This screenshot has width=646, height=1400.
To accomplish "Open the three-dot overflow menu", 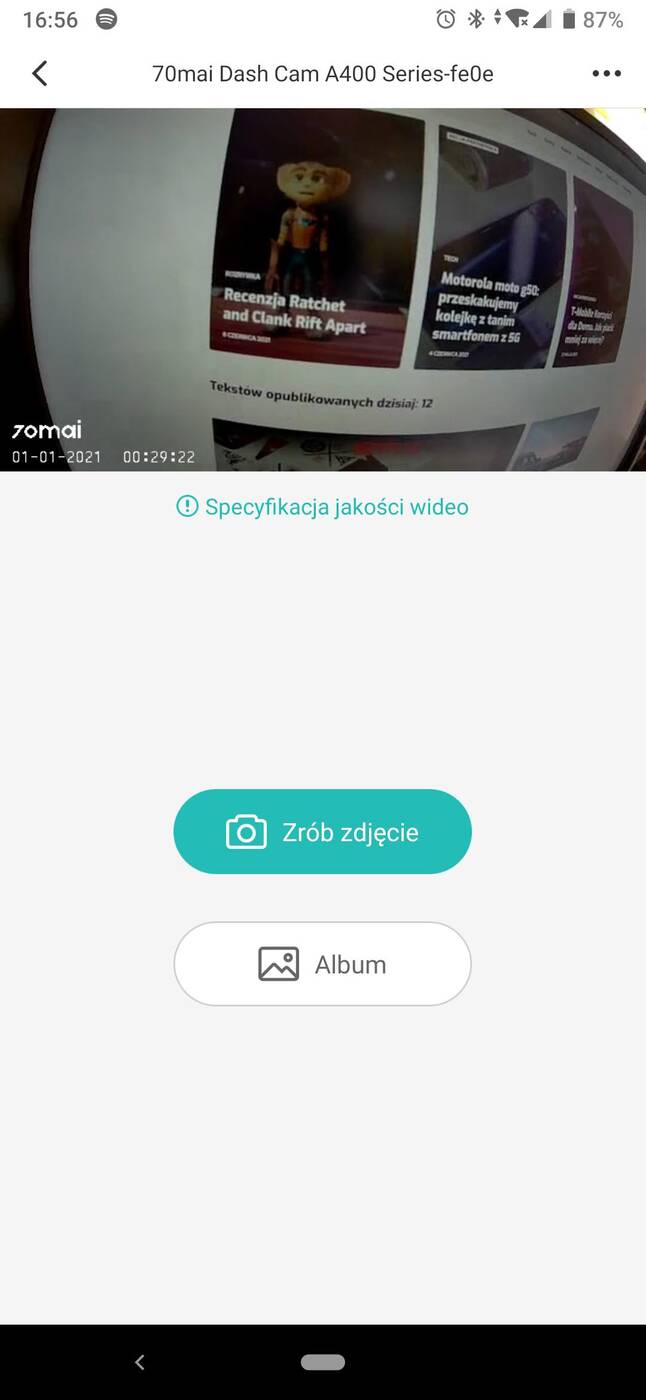I will (x=606, y=73).
